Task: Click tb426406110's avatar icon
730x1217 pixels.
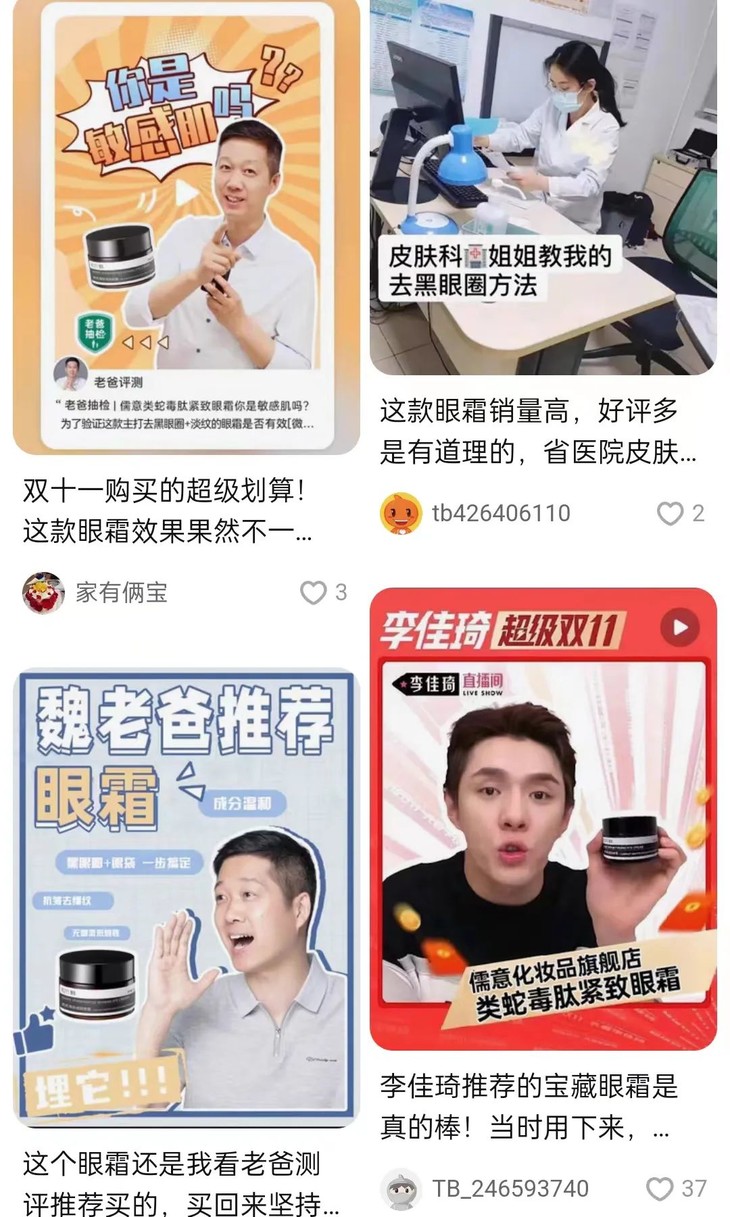Action: click(399, 512)
